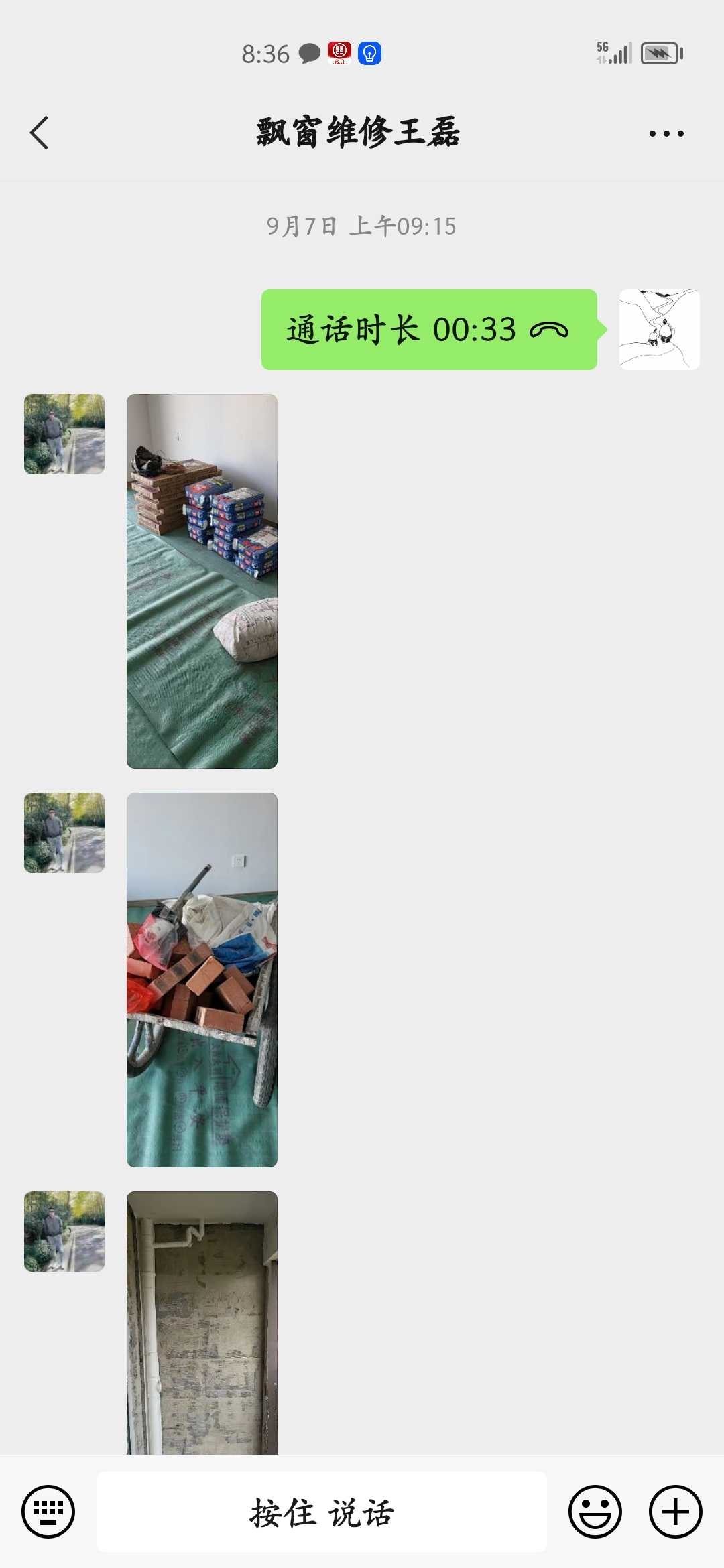
Task: Open my own avatar beside call message
Action: [x=659, y=330]
